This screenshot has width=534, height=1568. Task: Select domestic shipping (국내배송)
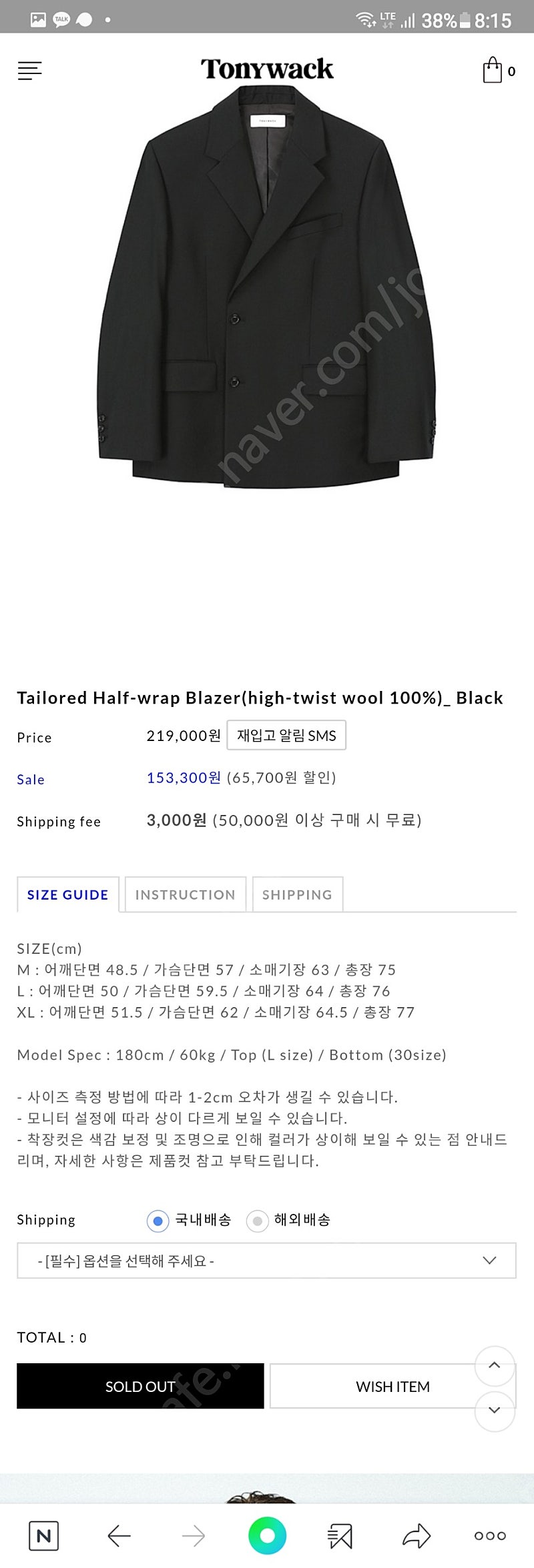pos(158,1221)
